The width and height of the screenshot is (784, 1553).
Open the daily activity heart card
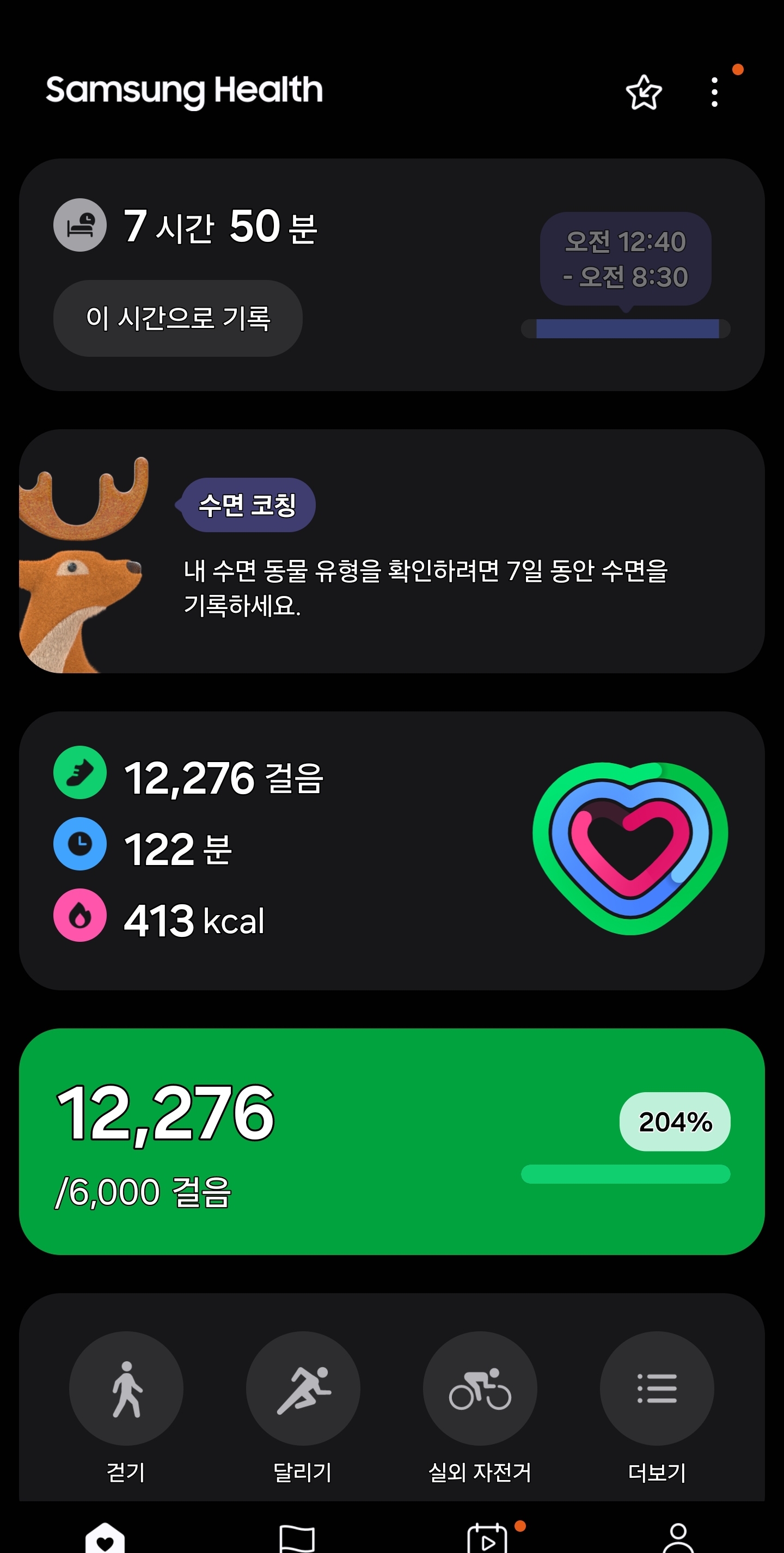tap(391, 850)
